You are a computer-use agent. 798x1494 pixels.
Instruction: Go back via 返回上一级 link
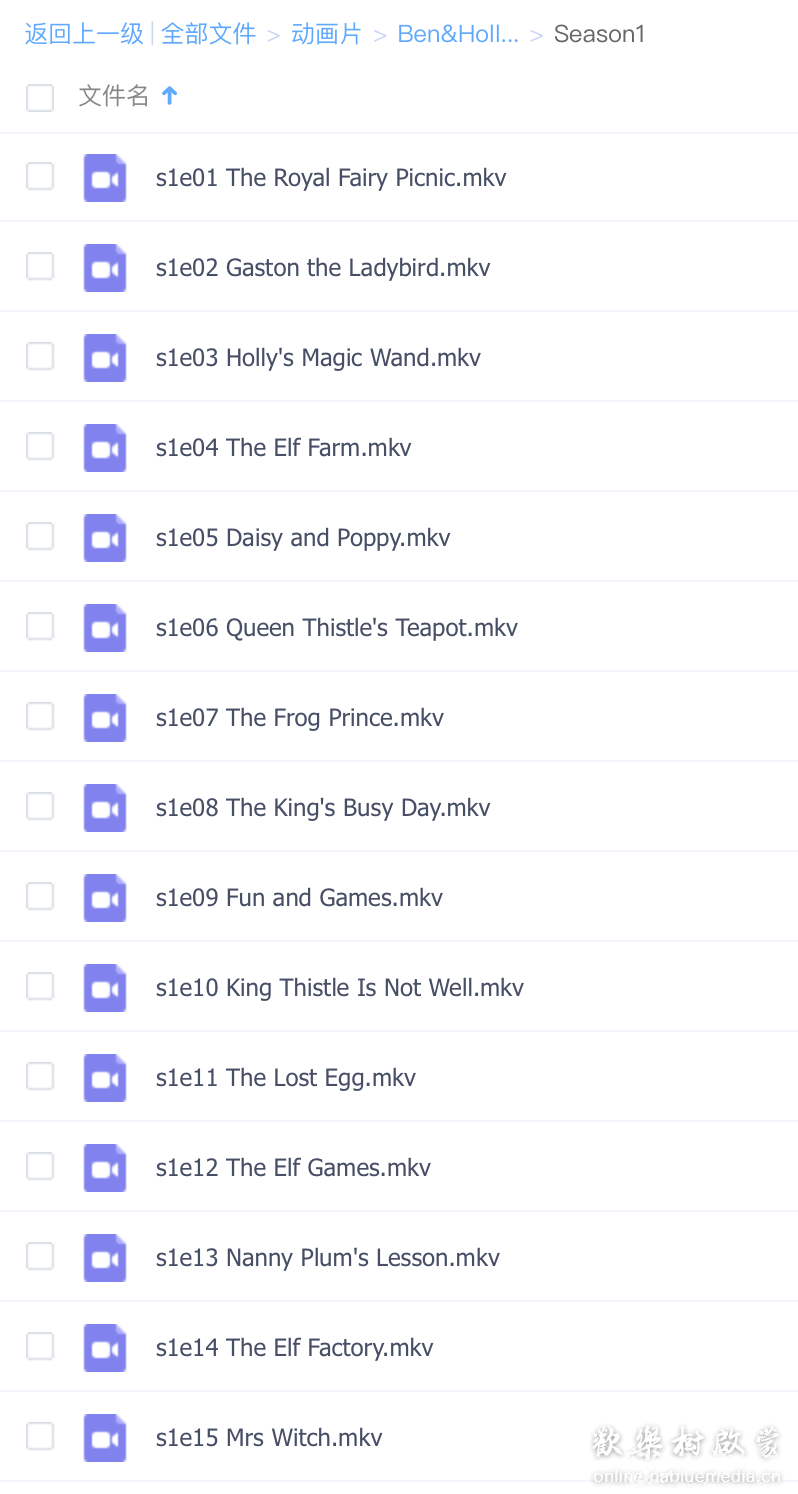coord(84,34)
